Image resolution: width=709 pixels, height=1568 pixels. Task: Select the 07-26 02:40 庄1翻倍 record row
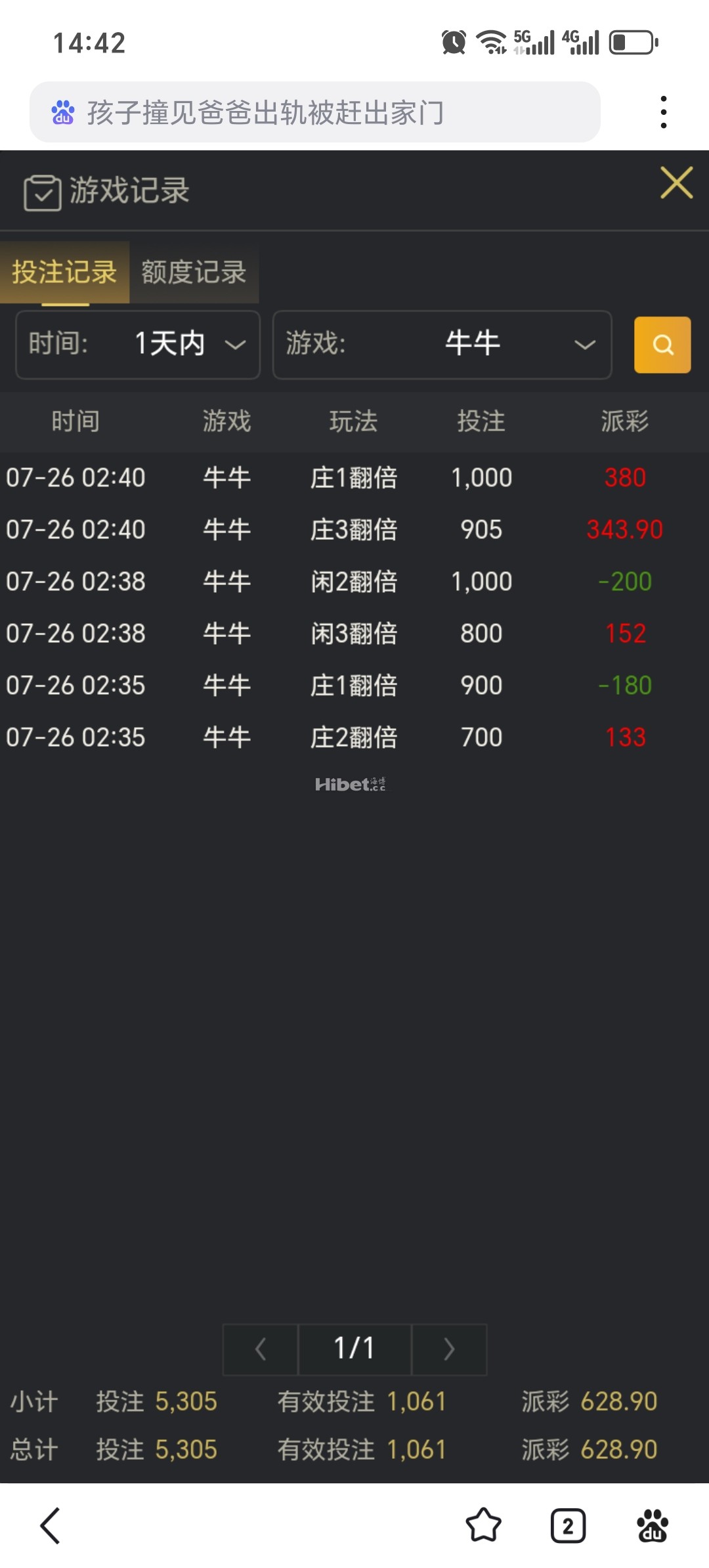click(354, 477)
